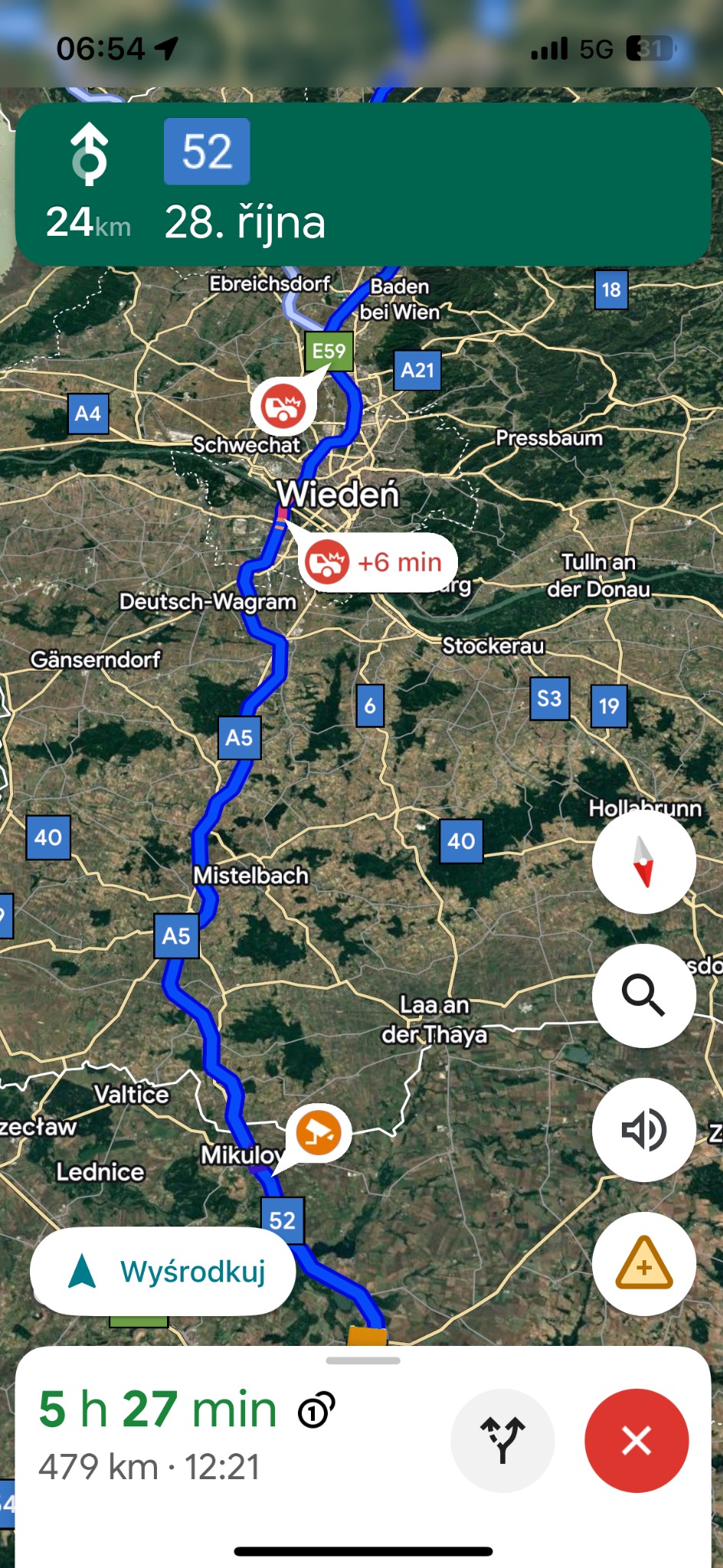Report a hazard using the warning triangle icon
723x1568 pixels.
click(x=643, y=1264)
